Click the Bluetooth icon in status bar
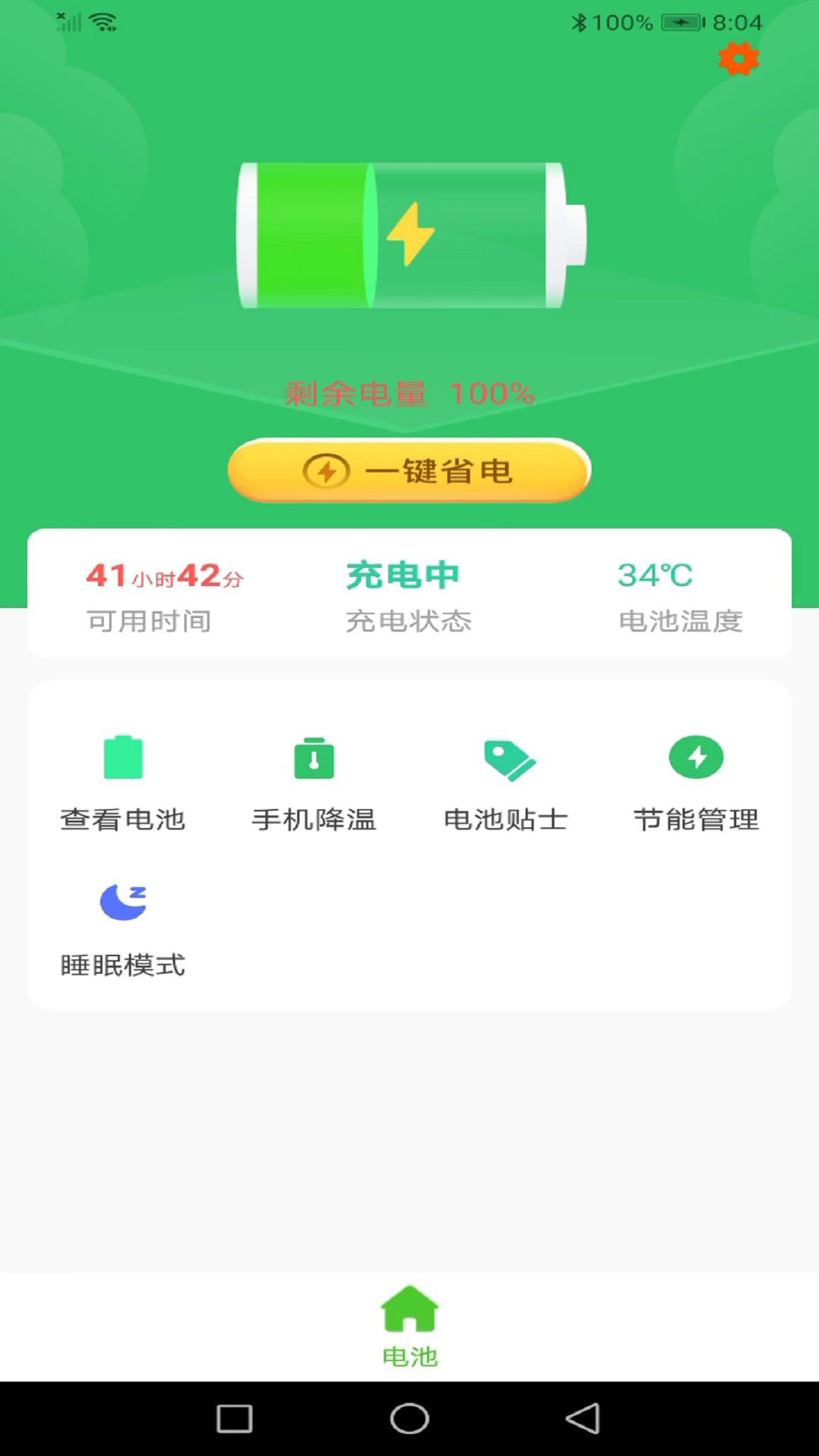Screen dimensions: 819x1456 [x=579, y=23]
